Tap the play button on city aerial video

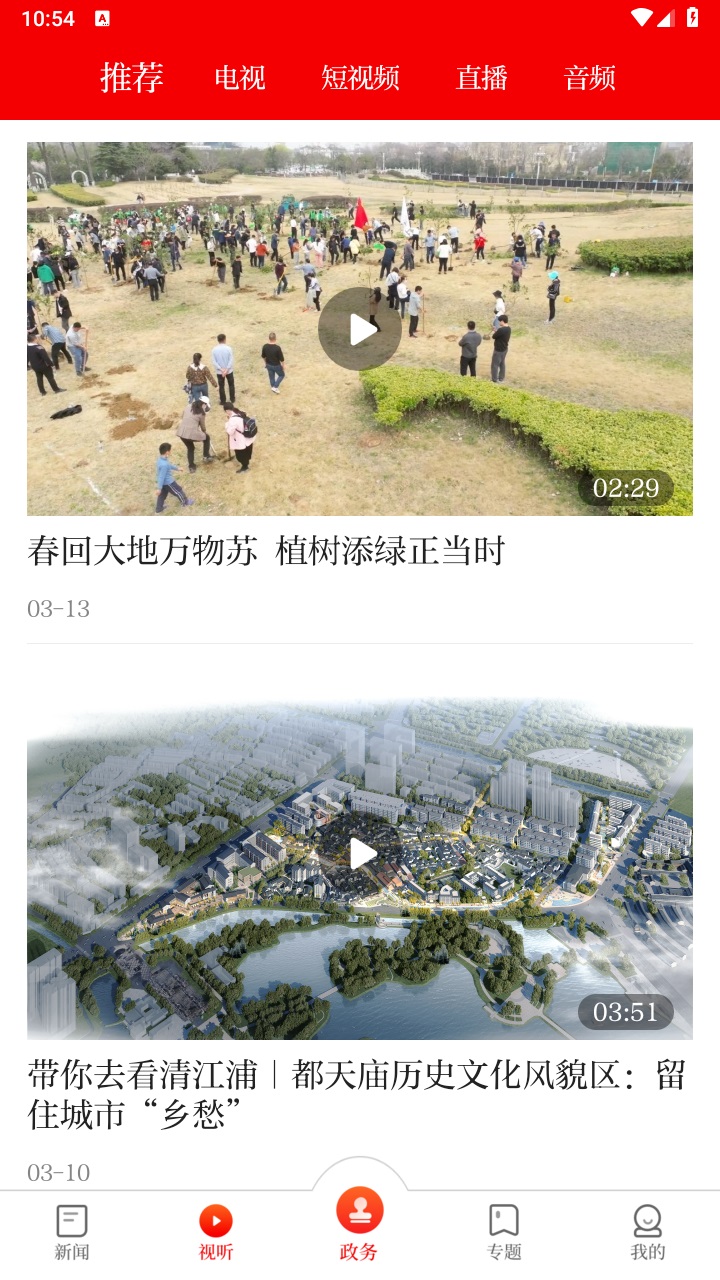coord(360,853)
